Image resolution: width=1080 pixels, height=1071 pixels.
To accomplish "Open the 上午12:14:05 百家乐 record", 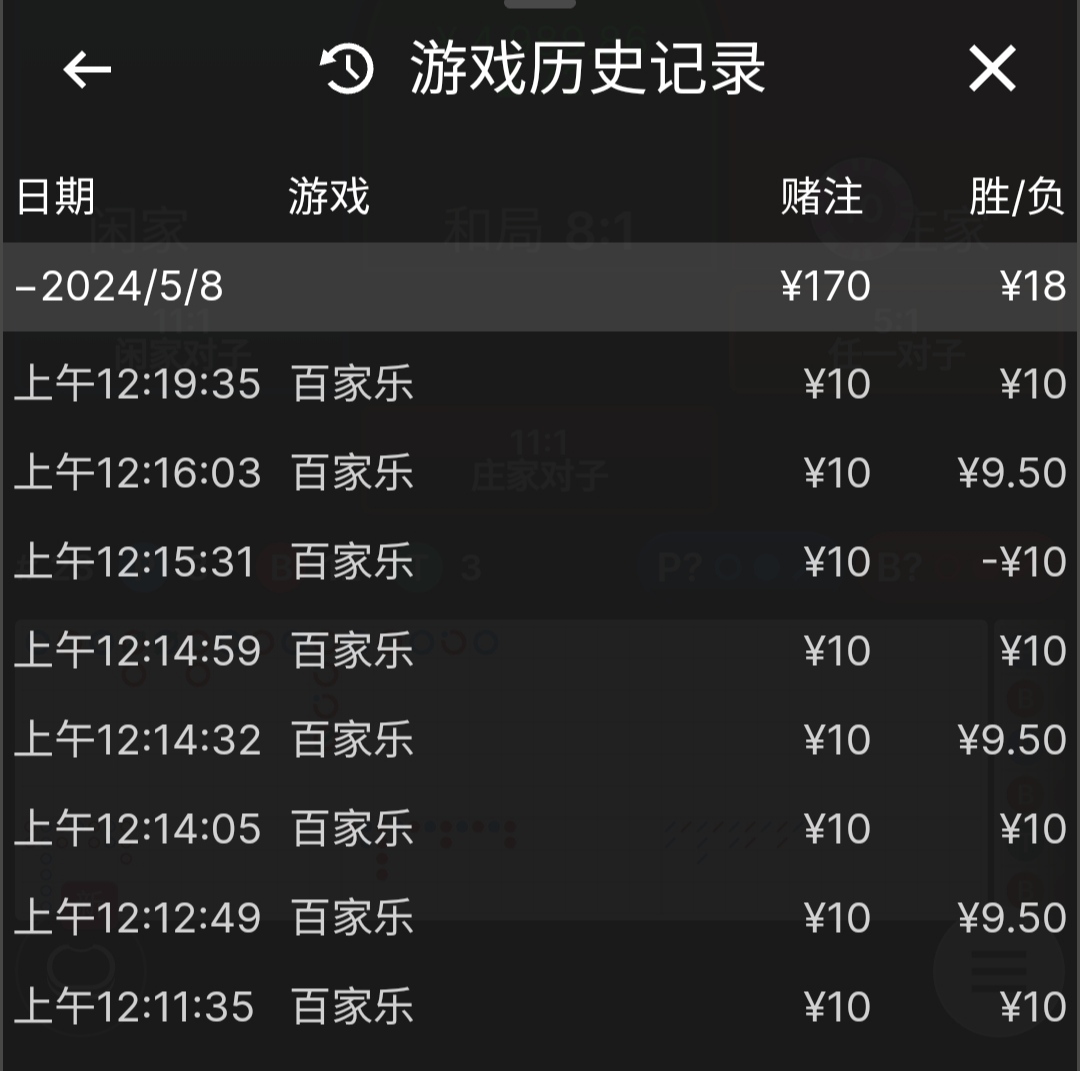I will coord(540,829).
